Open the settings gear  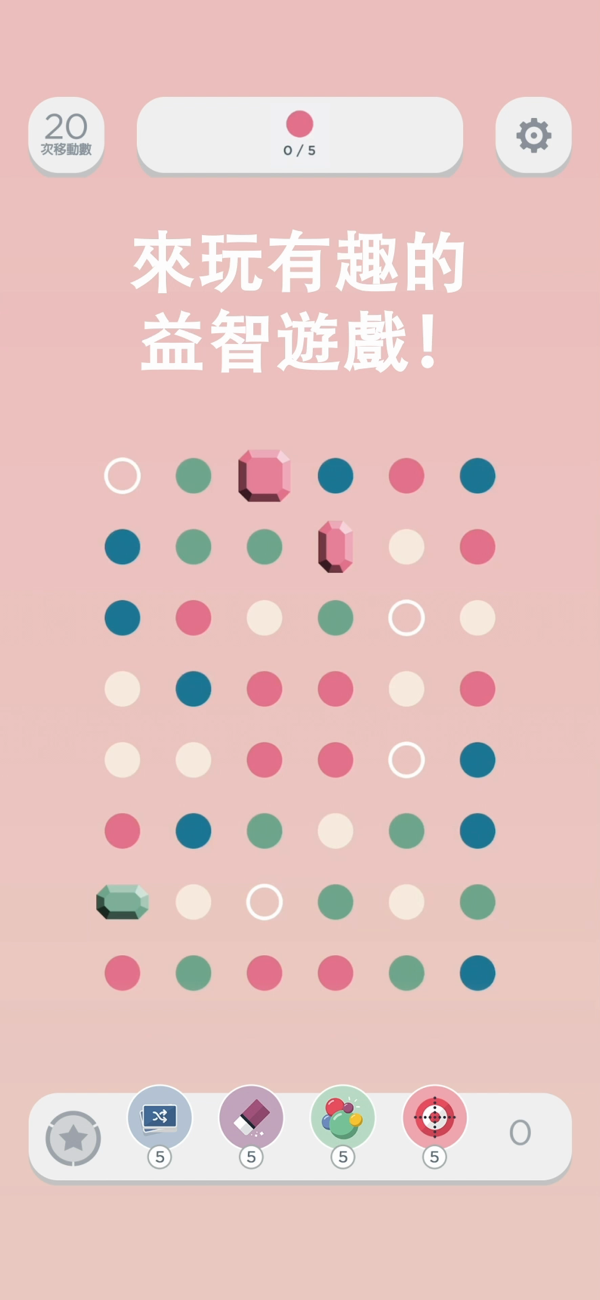533,135
